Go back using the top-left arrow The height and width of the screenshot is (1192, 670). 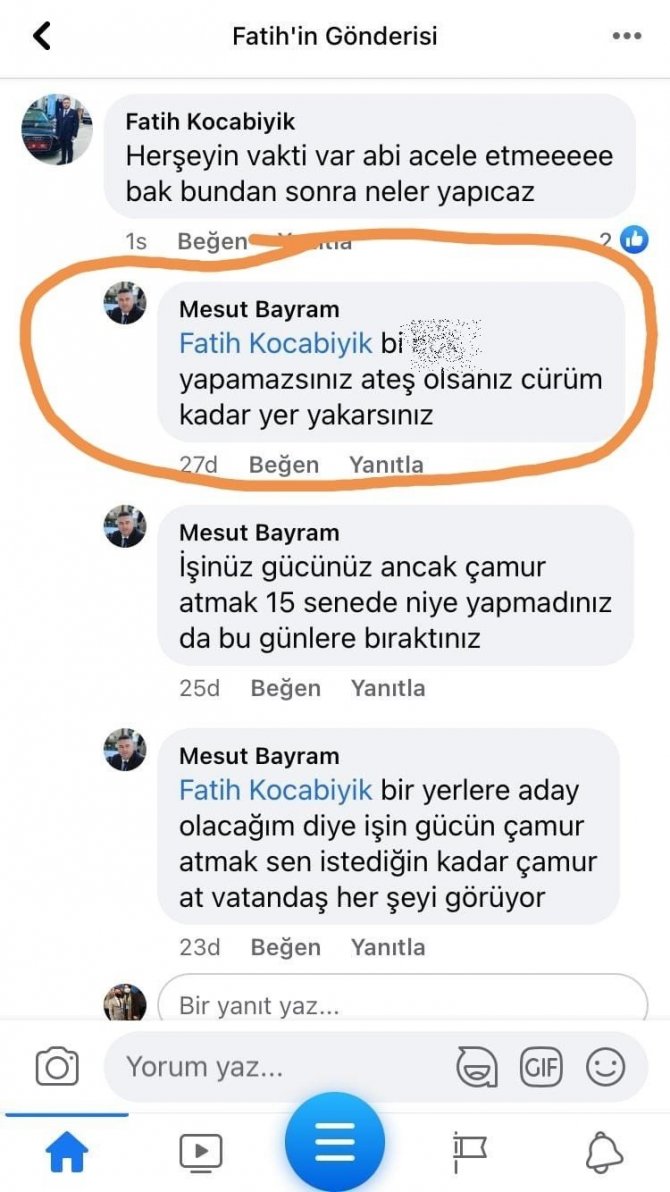[x=42, y=37]
